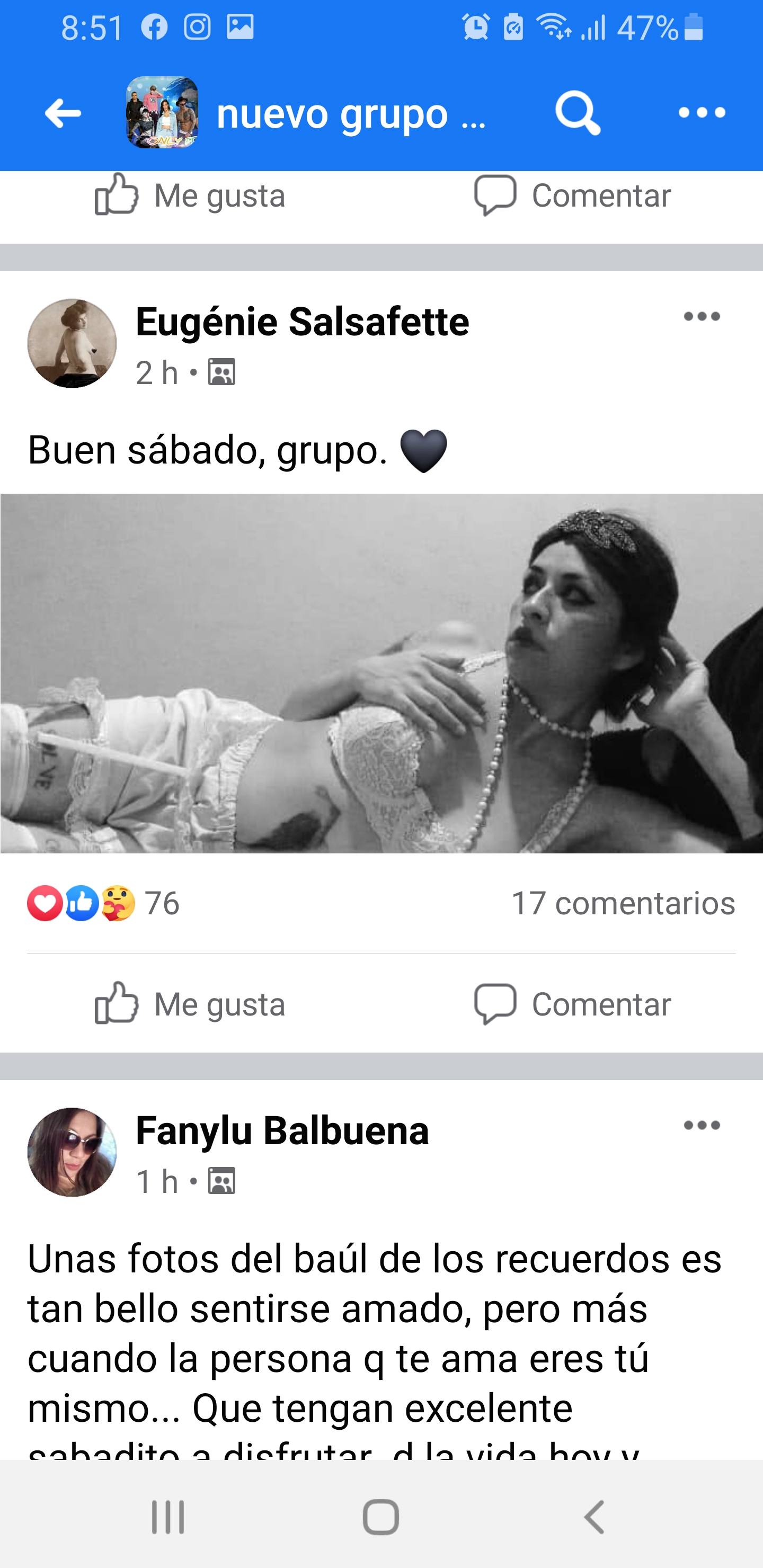
Task: Open the recent apps view
Action: click(167, 1516)
